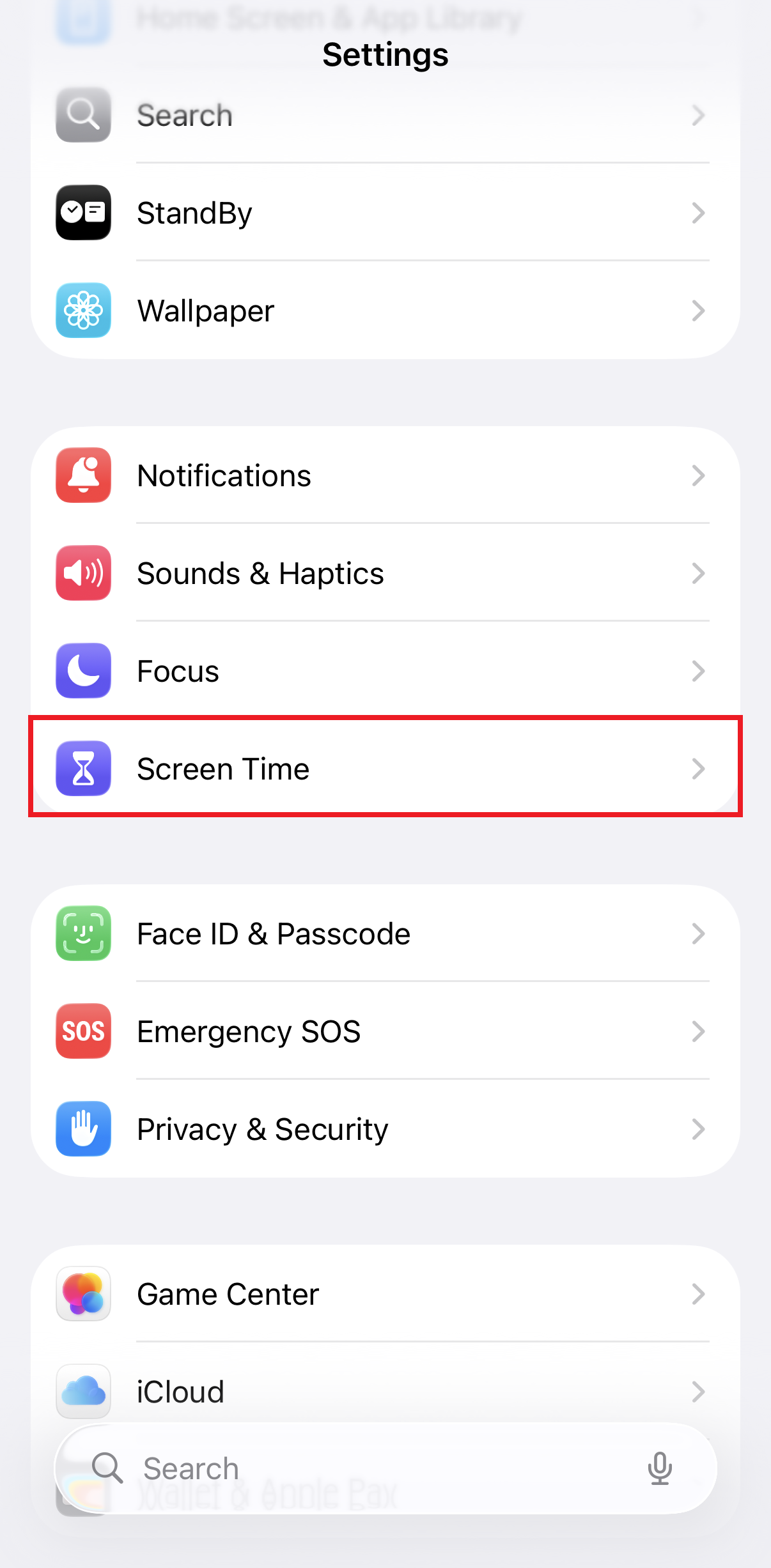Screen dimensions: 771x1568
Task: Open Game Center settings
Action: pyautogui.click(x=384, y=1294)
